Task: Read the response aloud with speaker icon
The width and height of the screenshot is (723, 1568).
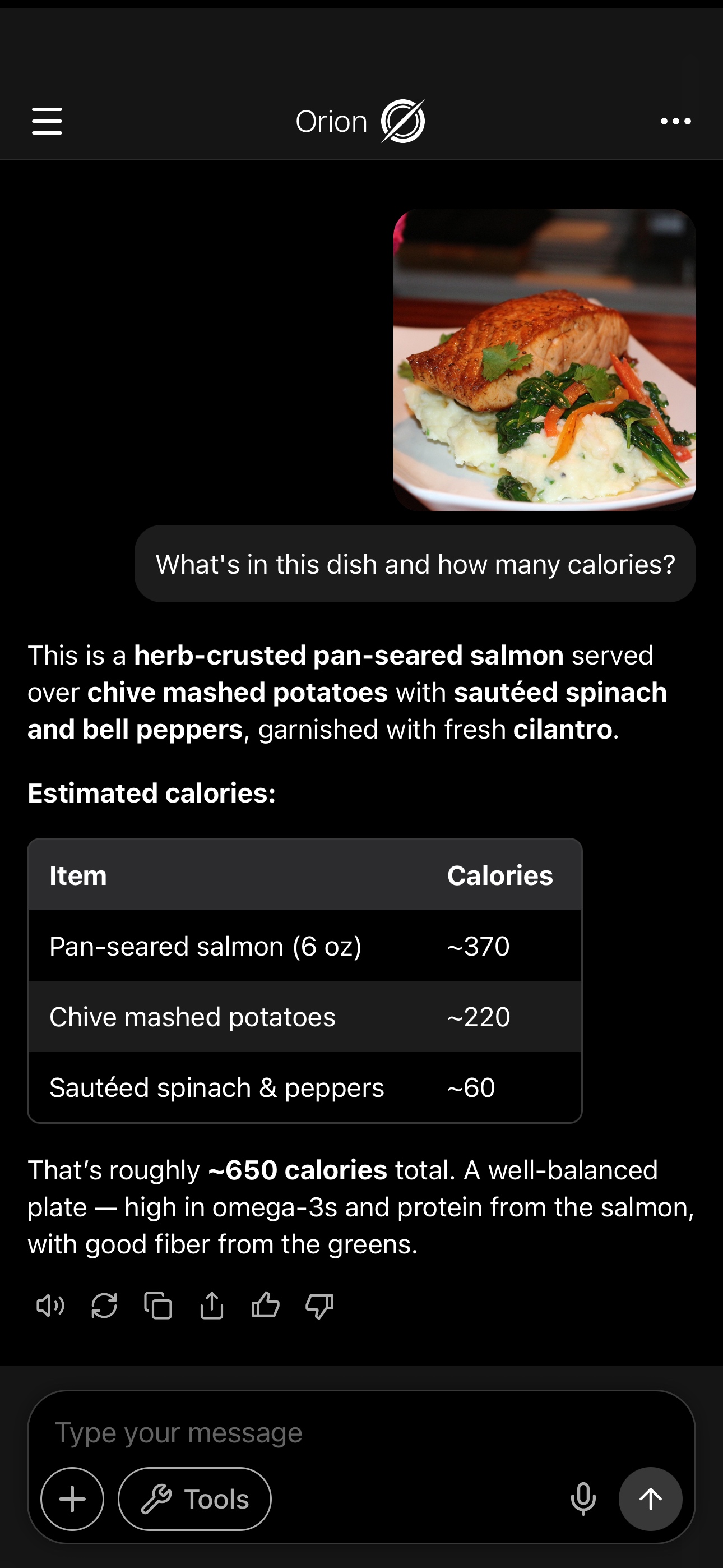Action: tap(50, 1306)
